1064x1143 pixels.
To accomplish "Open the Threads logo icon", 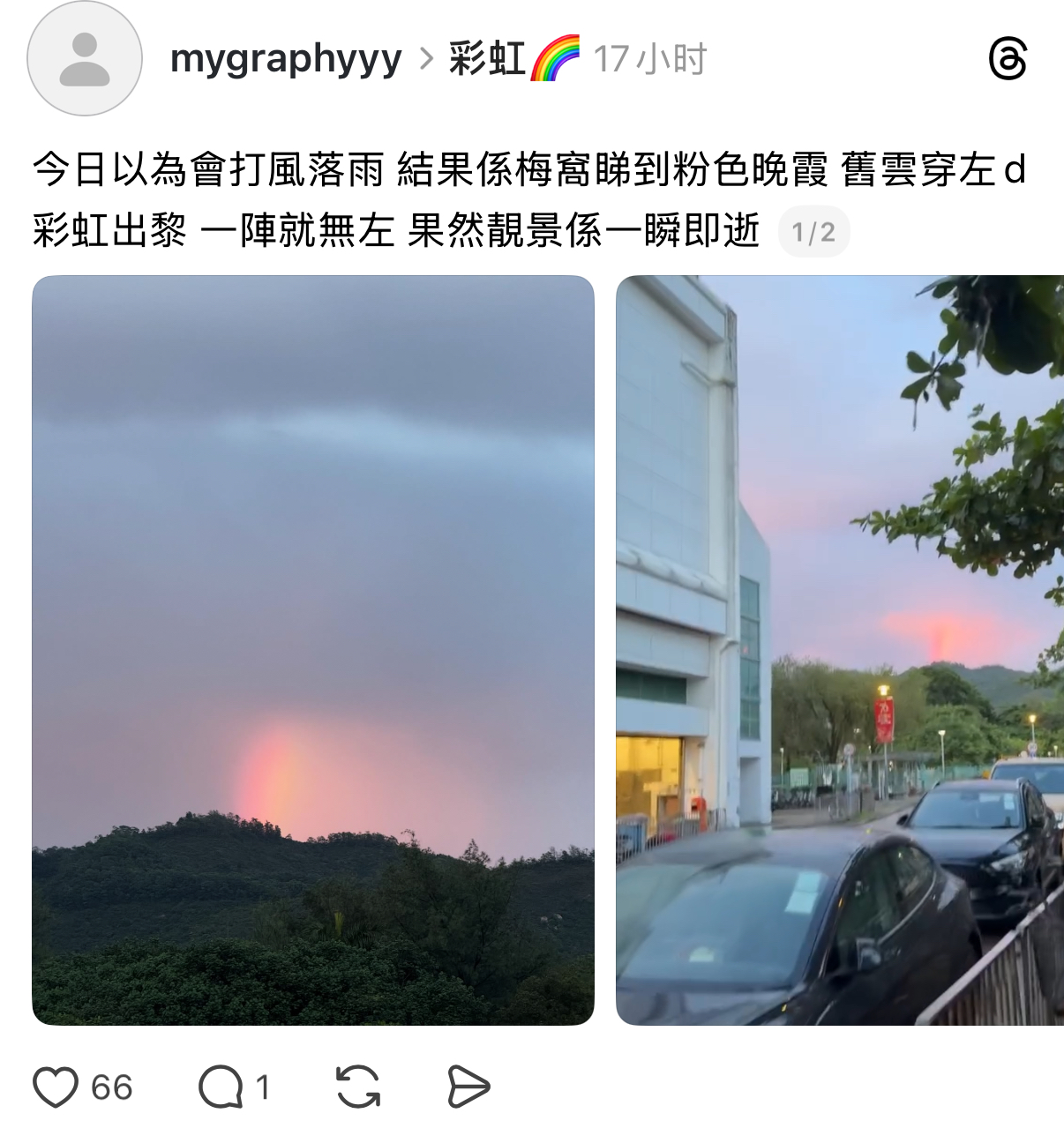I will point(1008,60).
